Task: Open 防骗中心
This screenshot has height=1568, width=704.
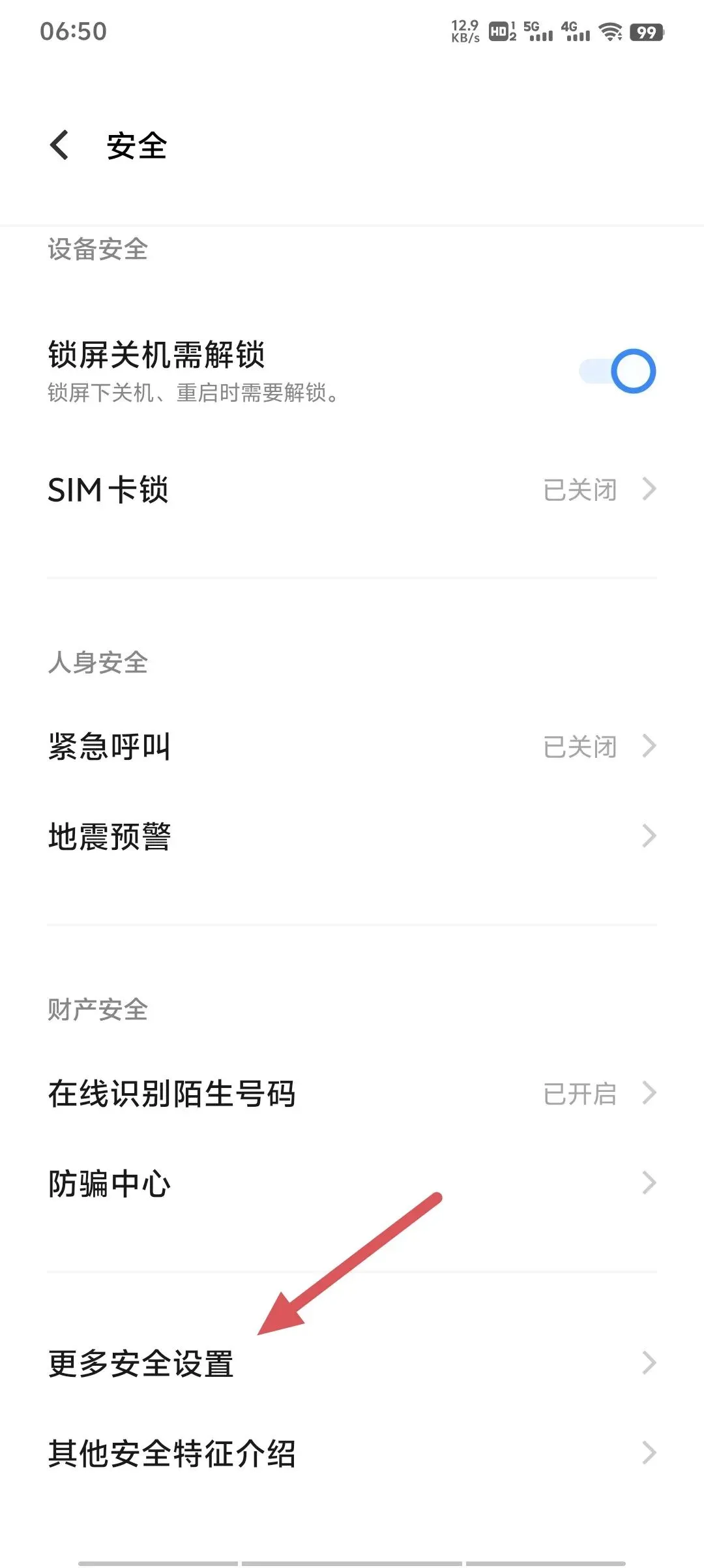Action: tap(352, 1183)
